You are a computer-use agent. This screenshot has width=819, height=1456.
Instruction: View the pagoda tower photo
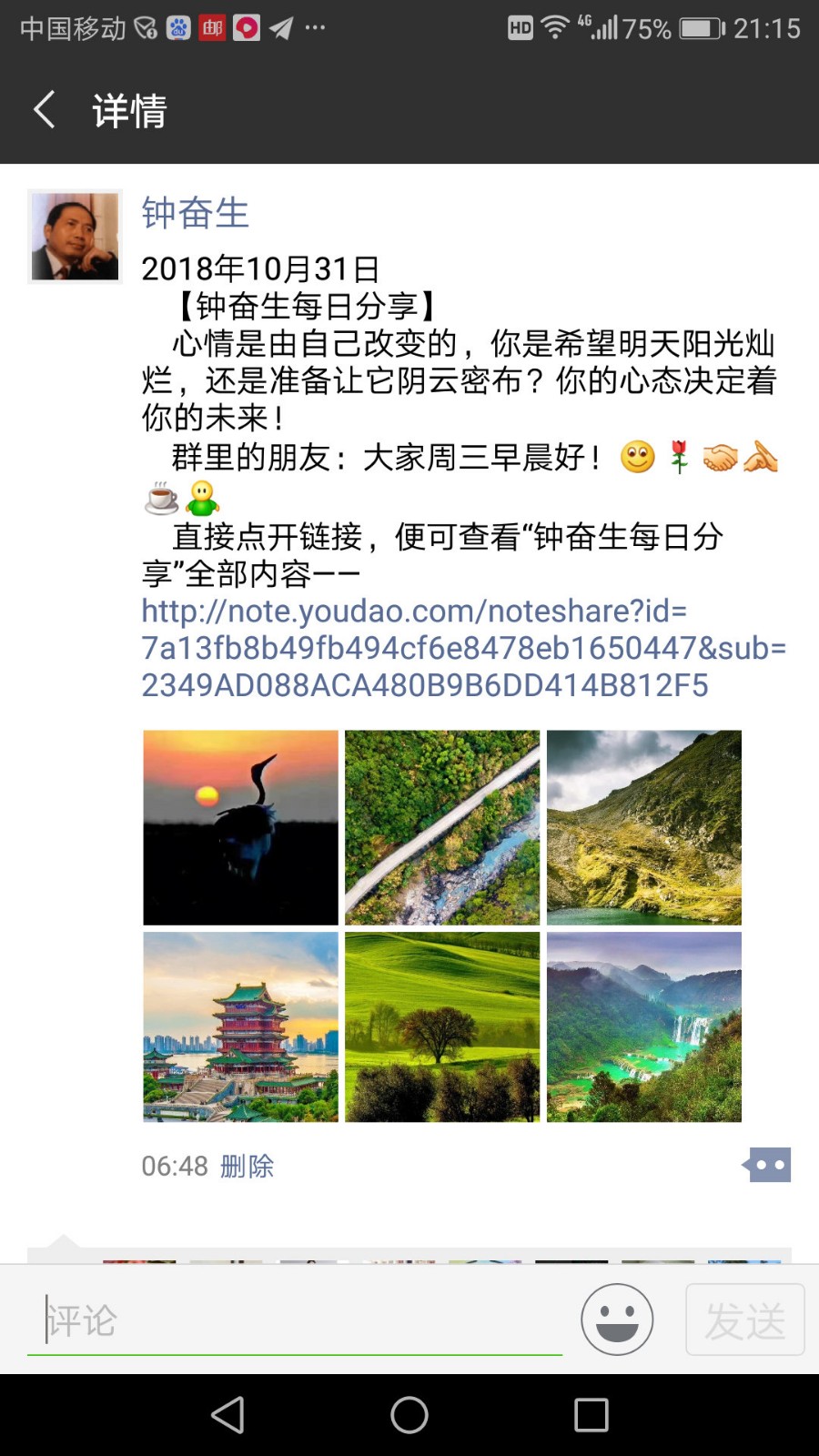coord(241,1026)
